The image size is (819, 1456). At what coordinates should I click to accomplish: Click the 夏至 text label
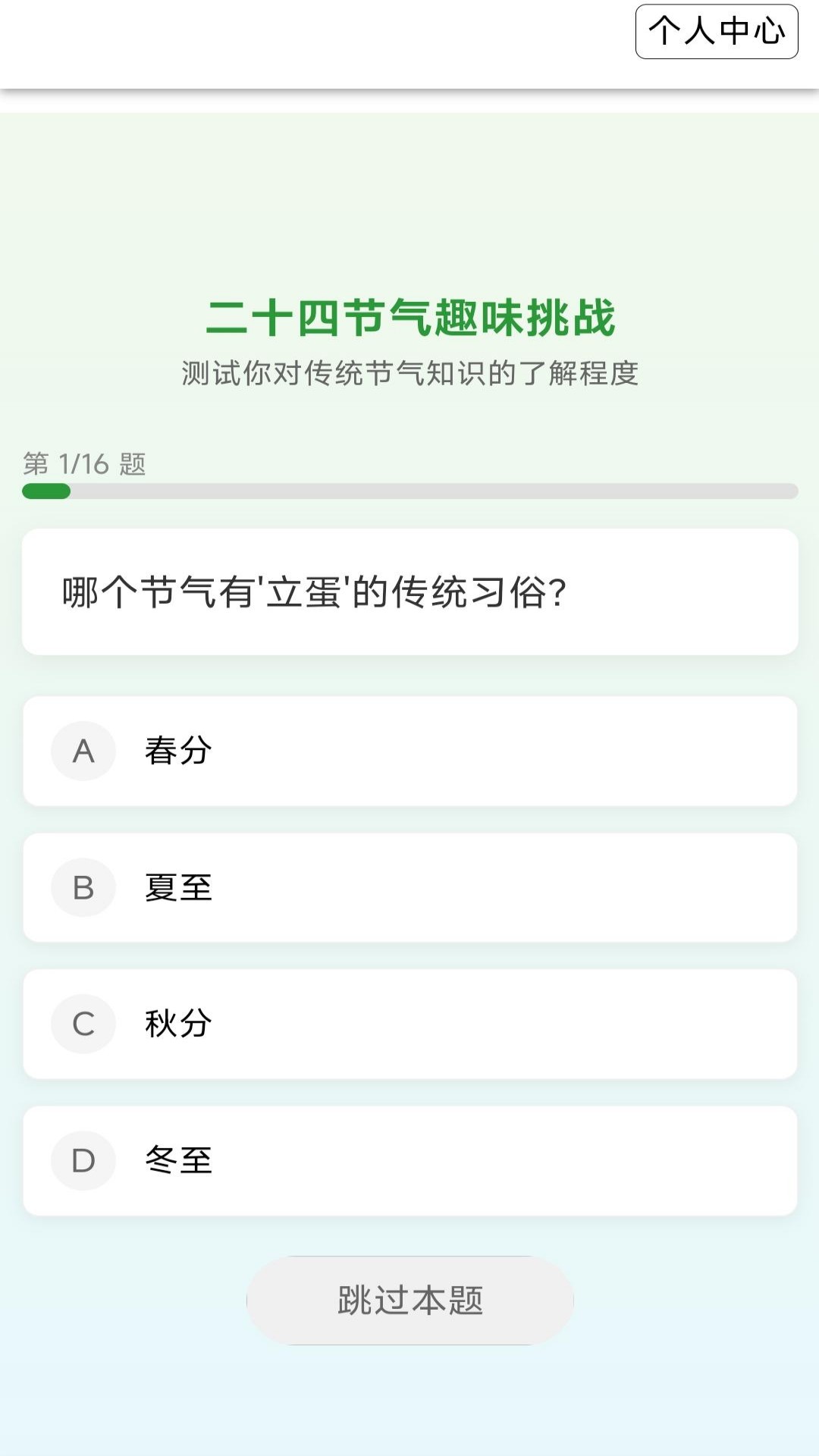click(177, 888)
